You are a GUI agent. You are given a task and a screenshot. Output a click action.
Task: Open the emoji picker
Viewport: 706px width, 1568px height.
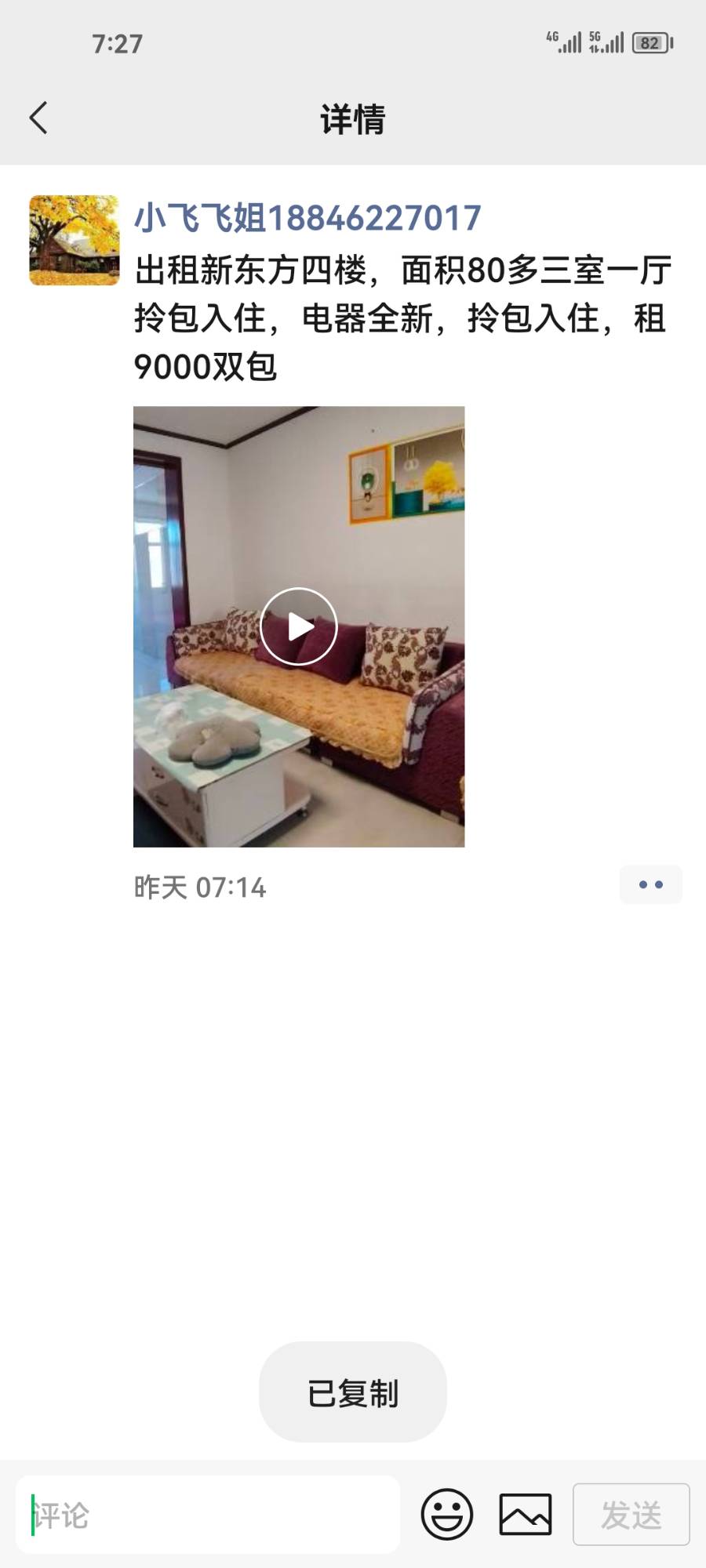447,1514
